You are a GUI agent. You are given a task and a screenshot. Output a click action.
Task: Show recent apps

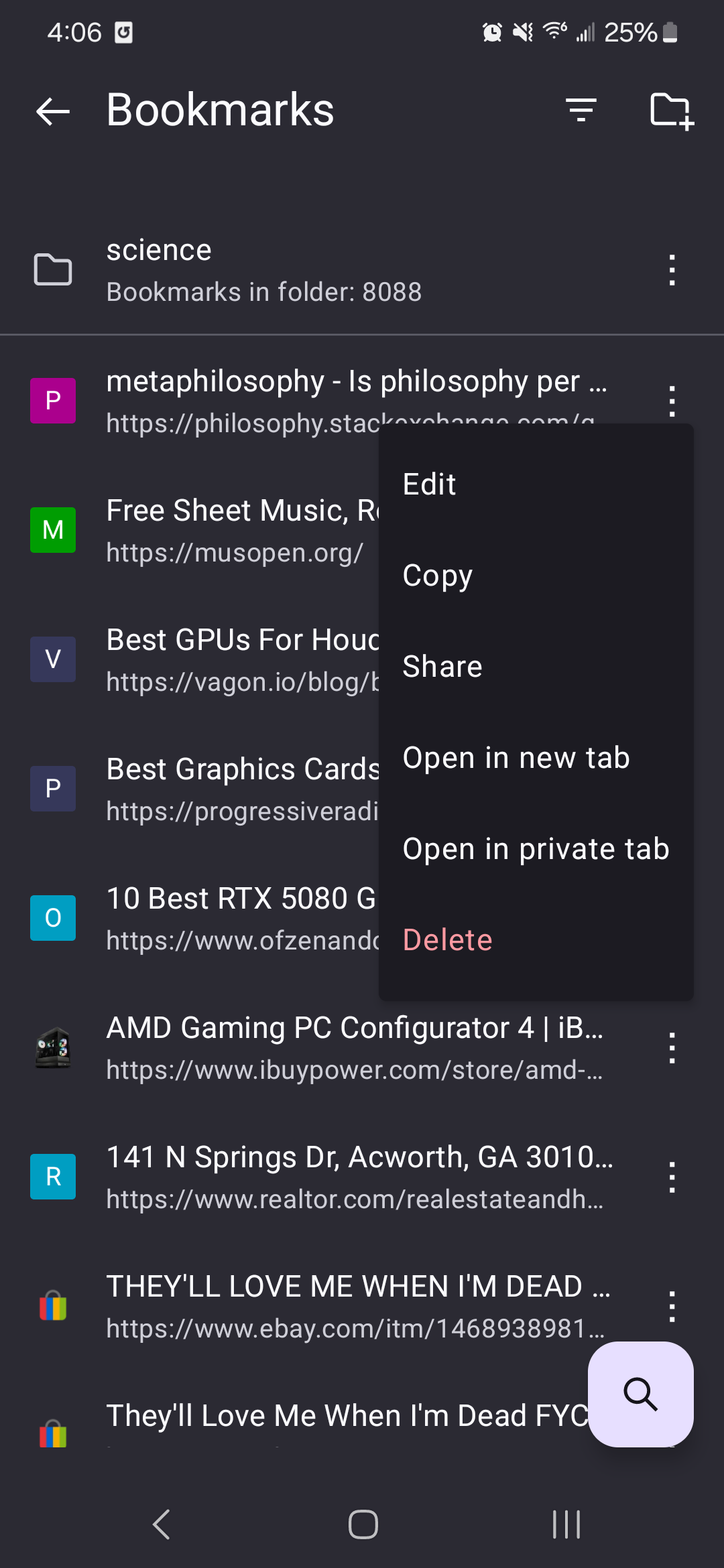pyautogui.click(x=566, y=1524)
